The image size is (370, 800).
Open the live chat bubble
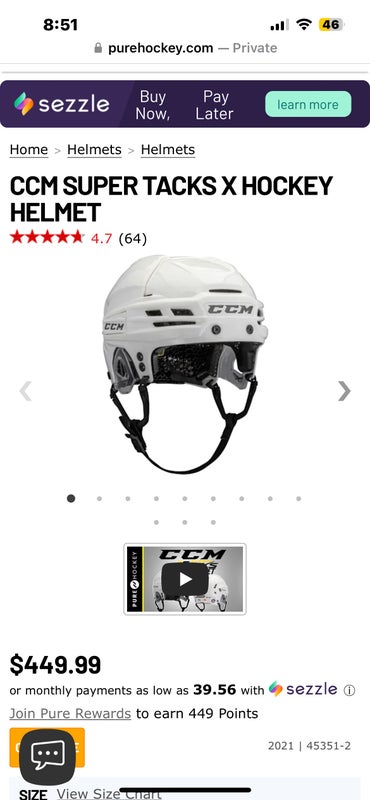click(47, 757)
